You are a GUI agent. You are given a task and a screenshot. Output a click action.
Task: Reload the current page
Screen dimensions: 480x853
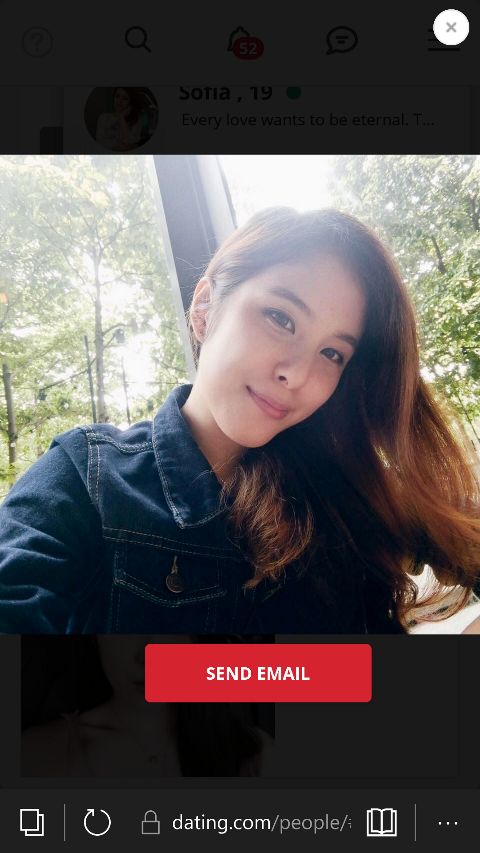(97, 823)
